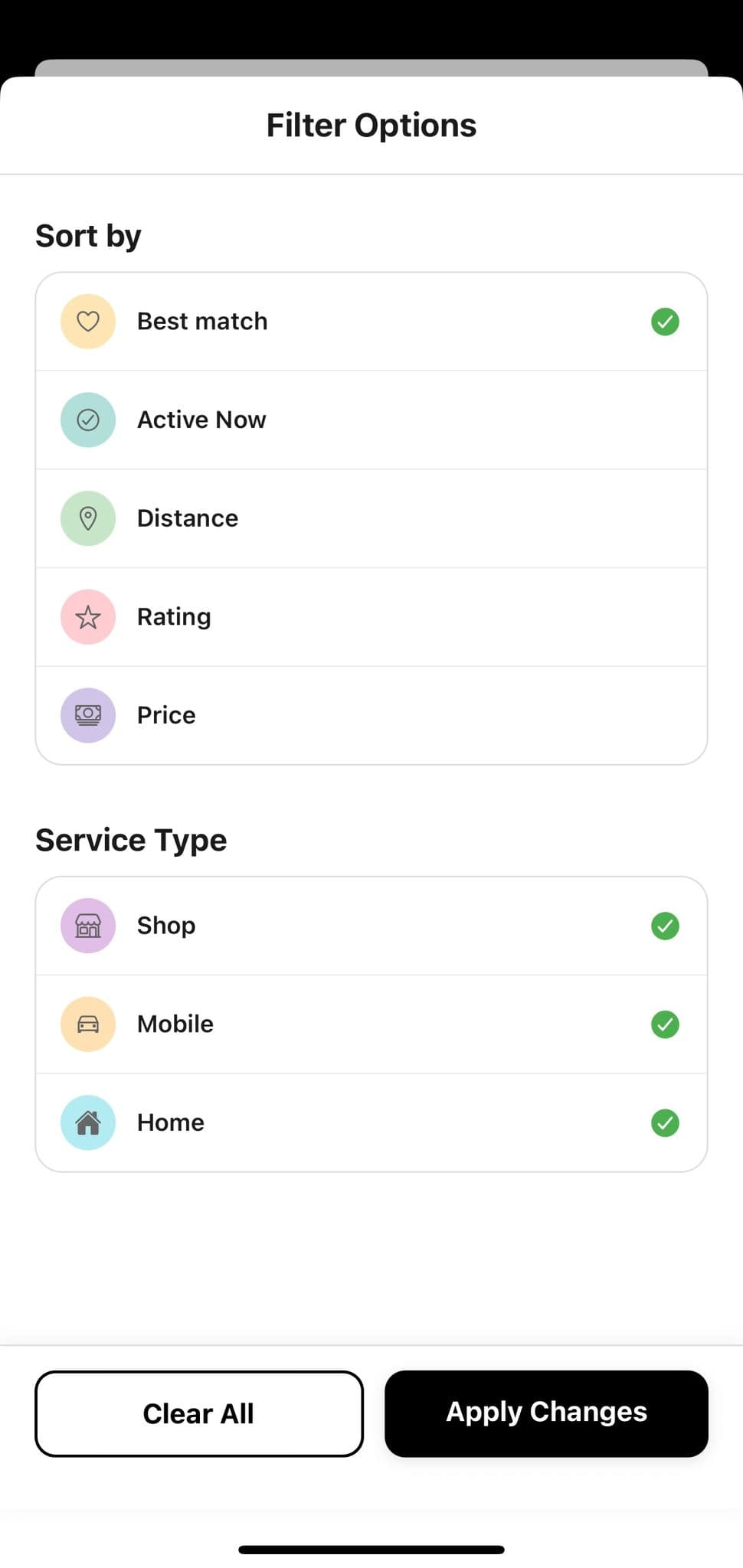Screen dimensions: 743x1568
Task: Click the house icon beside Home
Action: [87, 1122]
